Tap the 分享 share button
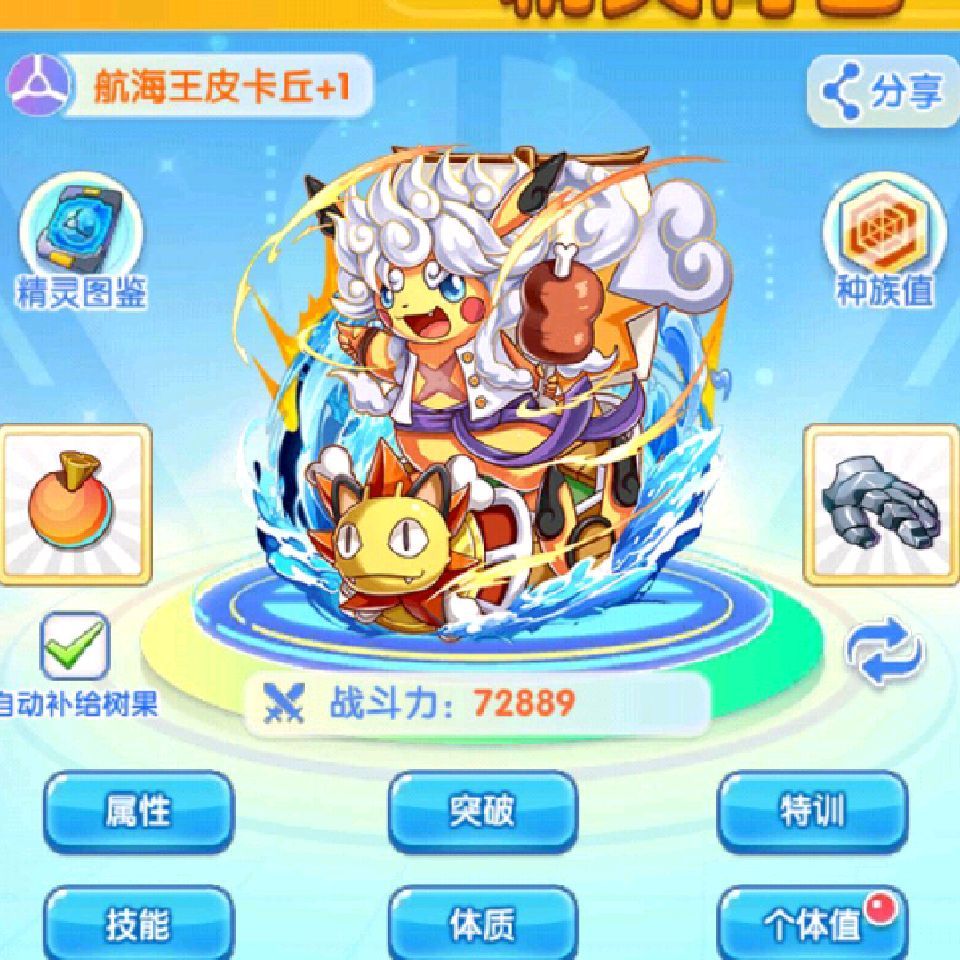960x960 pixels. tap(882, 92)
